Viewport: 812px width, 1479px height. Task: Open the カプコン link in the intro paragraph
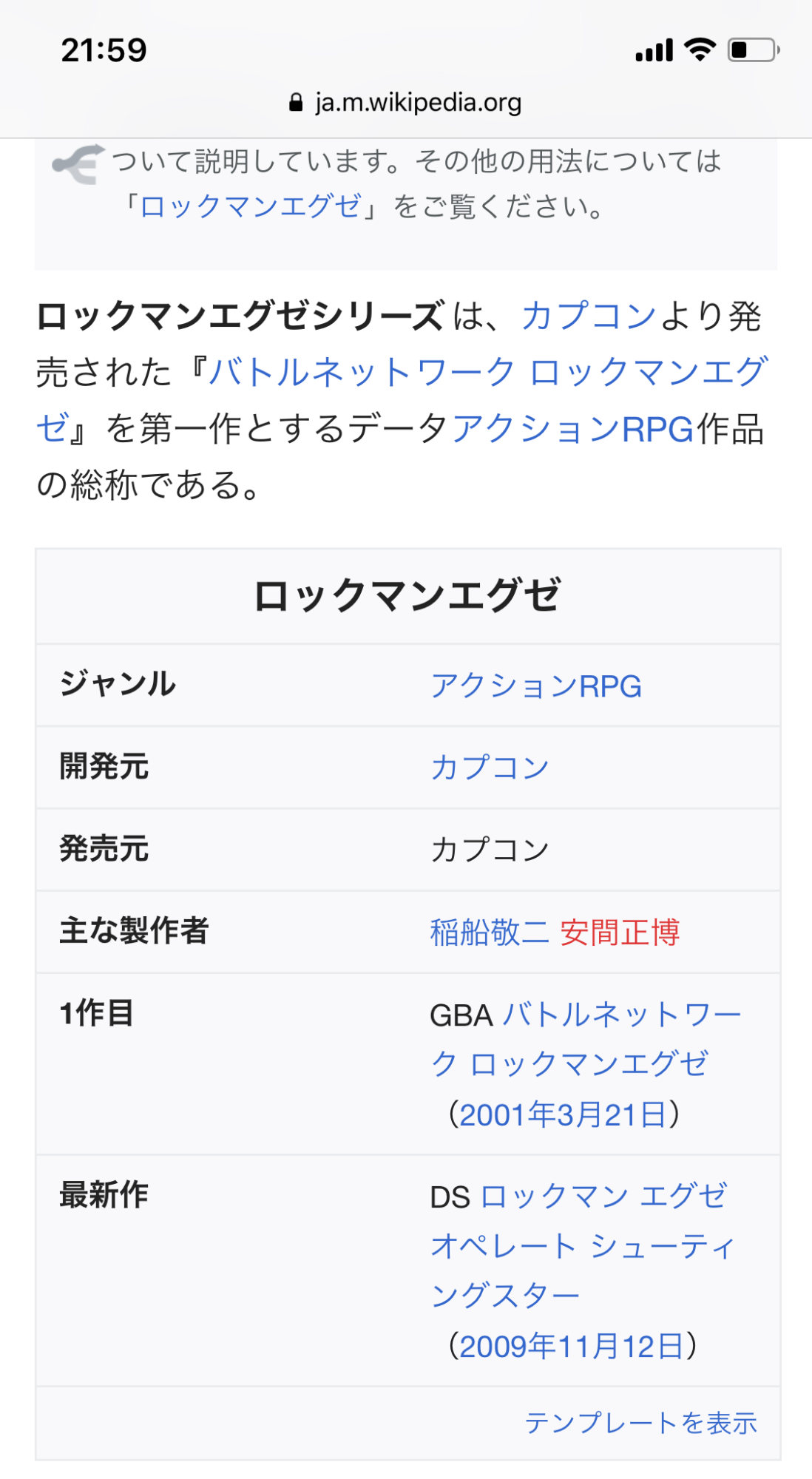point(589,316)
